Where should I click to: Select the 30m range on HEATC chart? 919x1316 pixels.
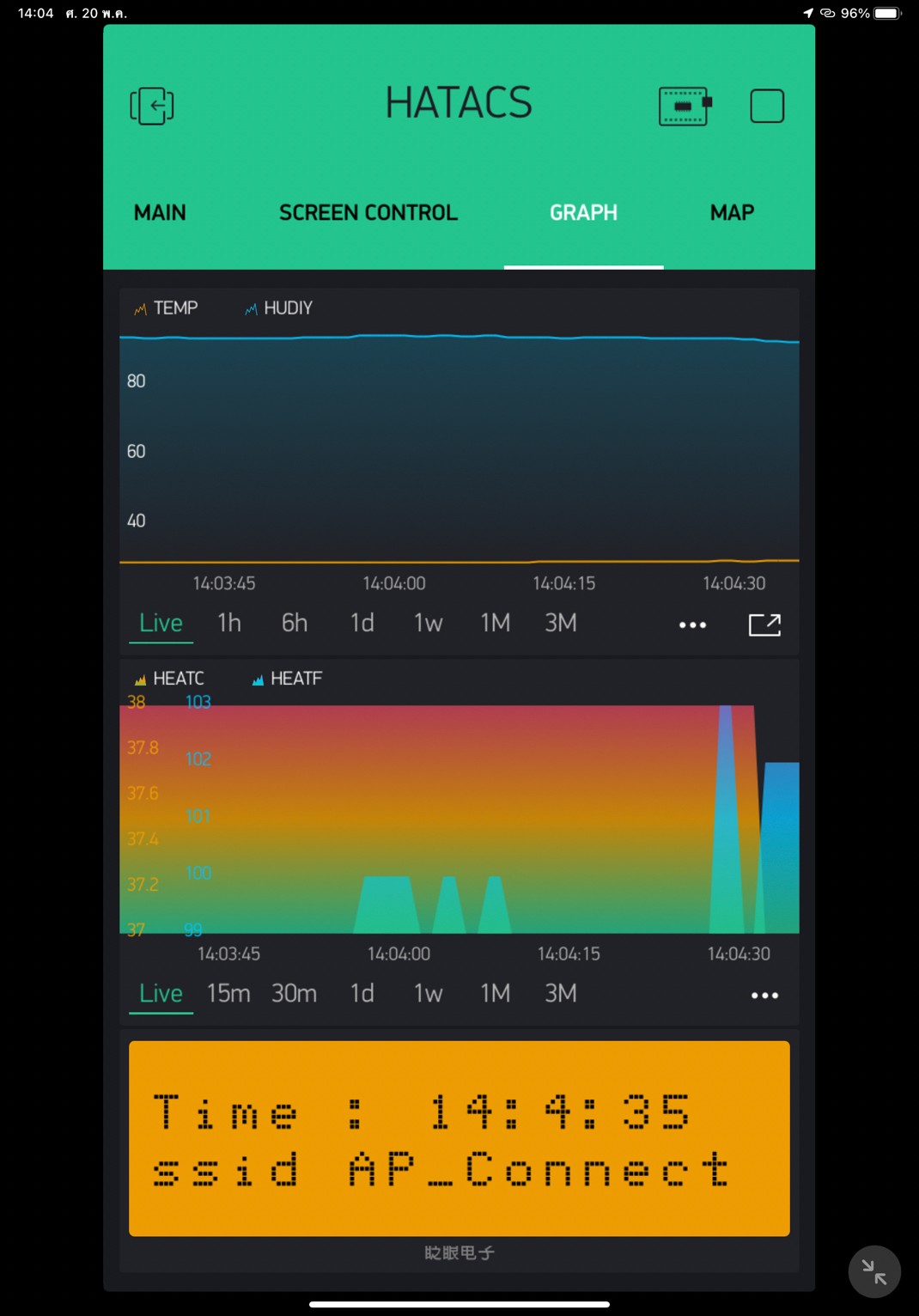click(294, 994)
